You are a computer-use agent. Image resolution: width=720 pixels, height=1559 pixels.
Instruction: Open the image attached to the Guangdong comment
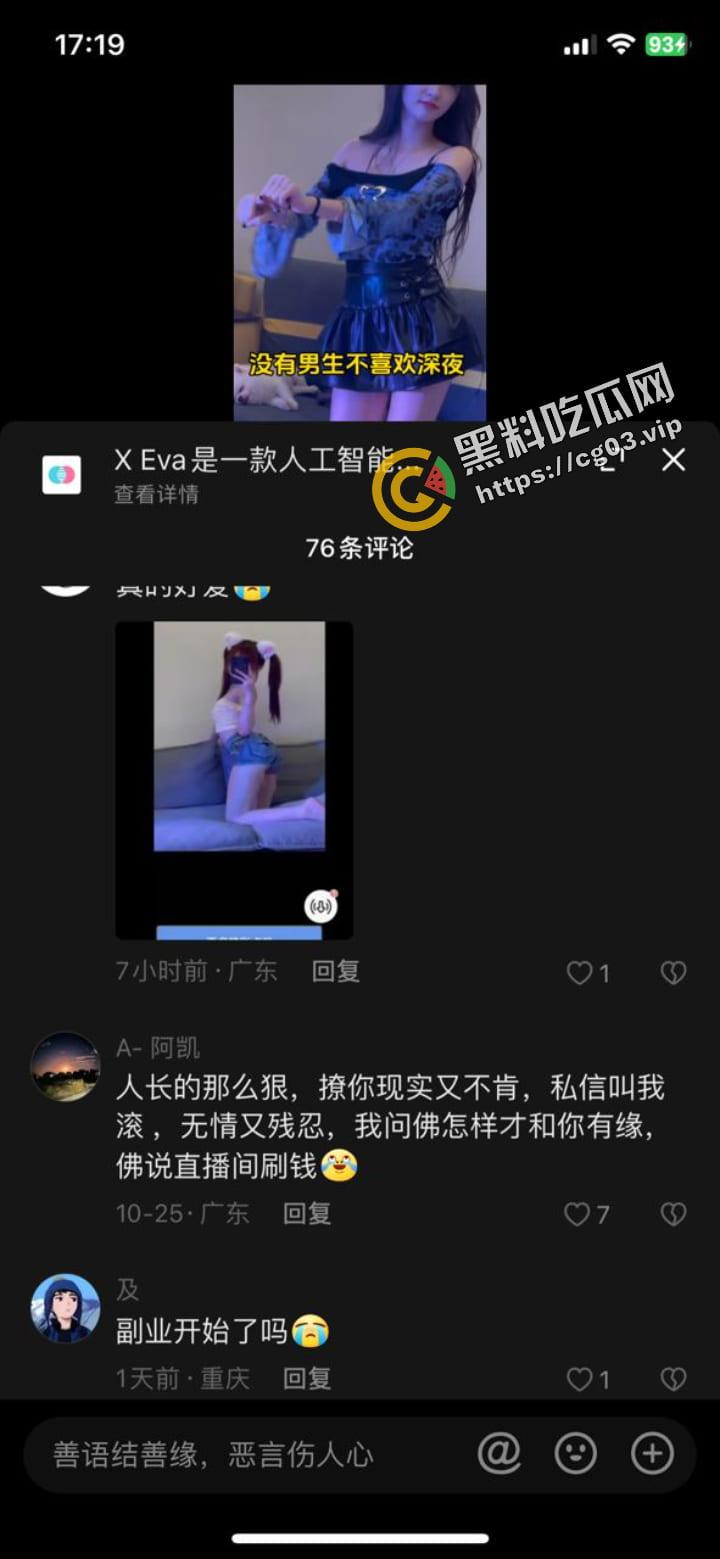[234, 780]
